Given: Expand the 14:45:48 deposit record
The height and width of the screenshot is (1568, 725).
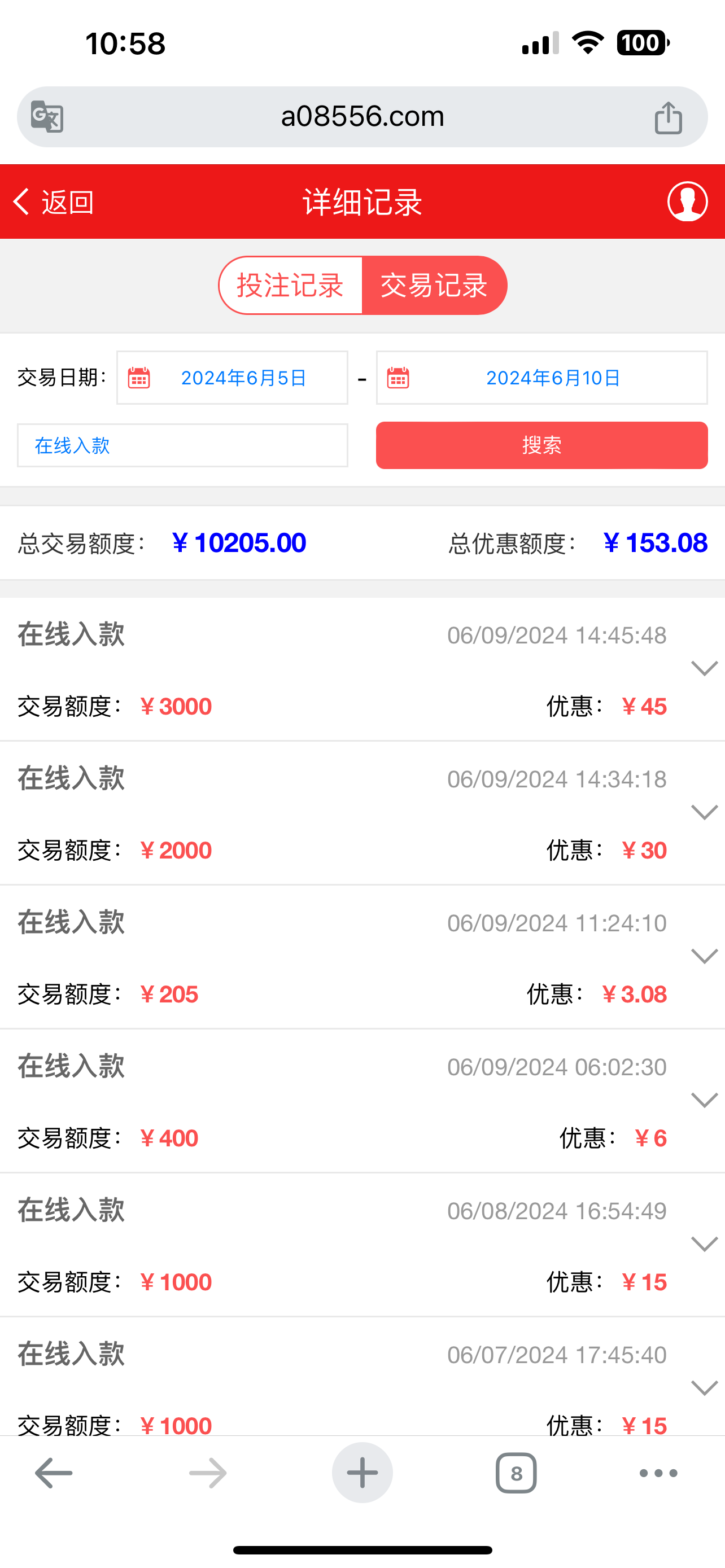Looking at the screenshot, I should pyautogui.click(x=704, y=668).
